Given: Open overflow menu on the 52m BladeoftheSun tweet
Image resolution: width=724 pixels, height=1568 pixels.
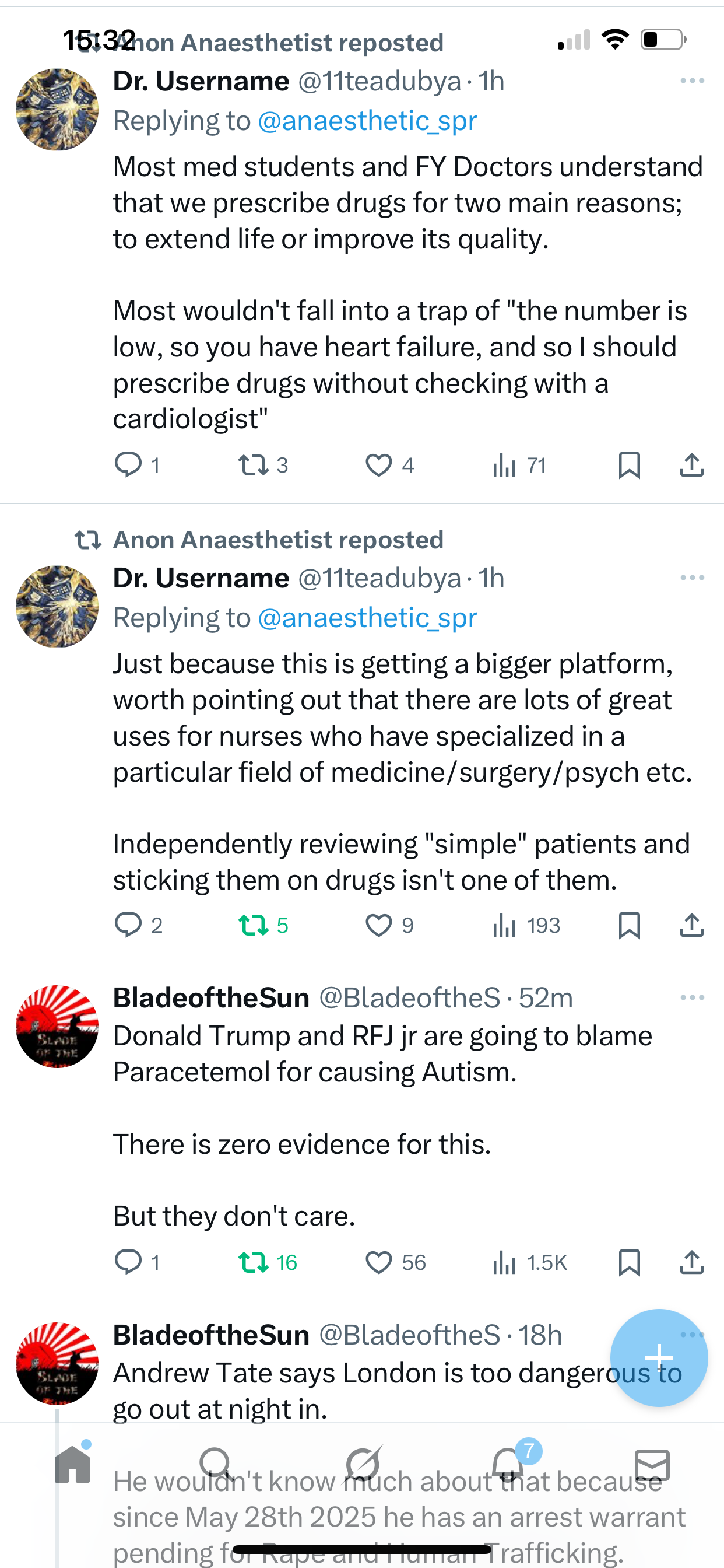Looking at the screenshot, I should click(692, 998).
